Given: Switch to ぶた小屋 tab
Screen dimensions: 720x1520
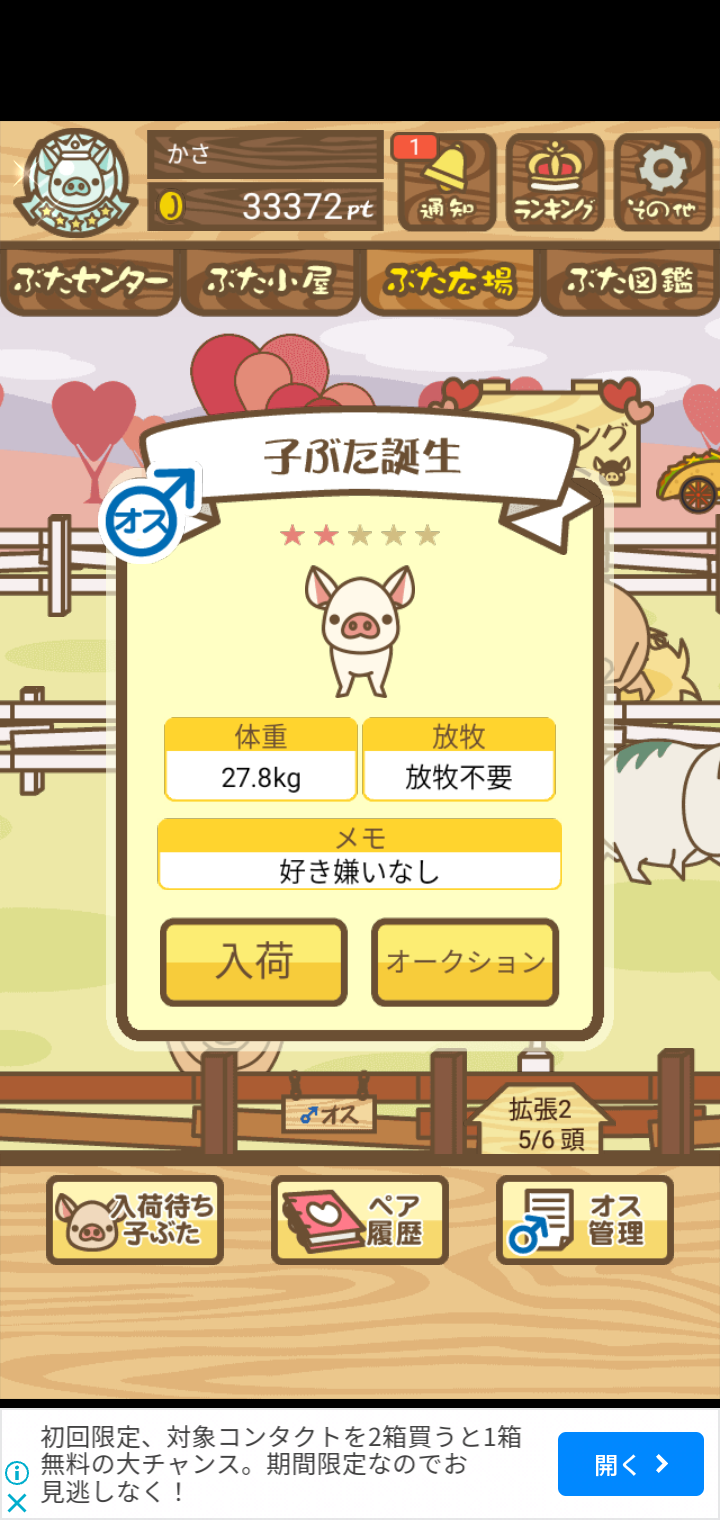Looking at the screenshot, I should pos(269,282).
